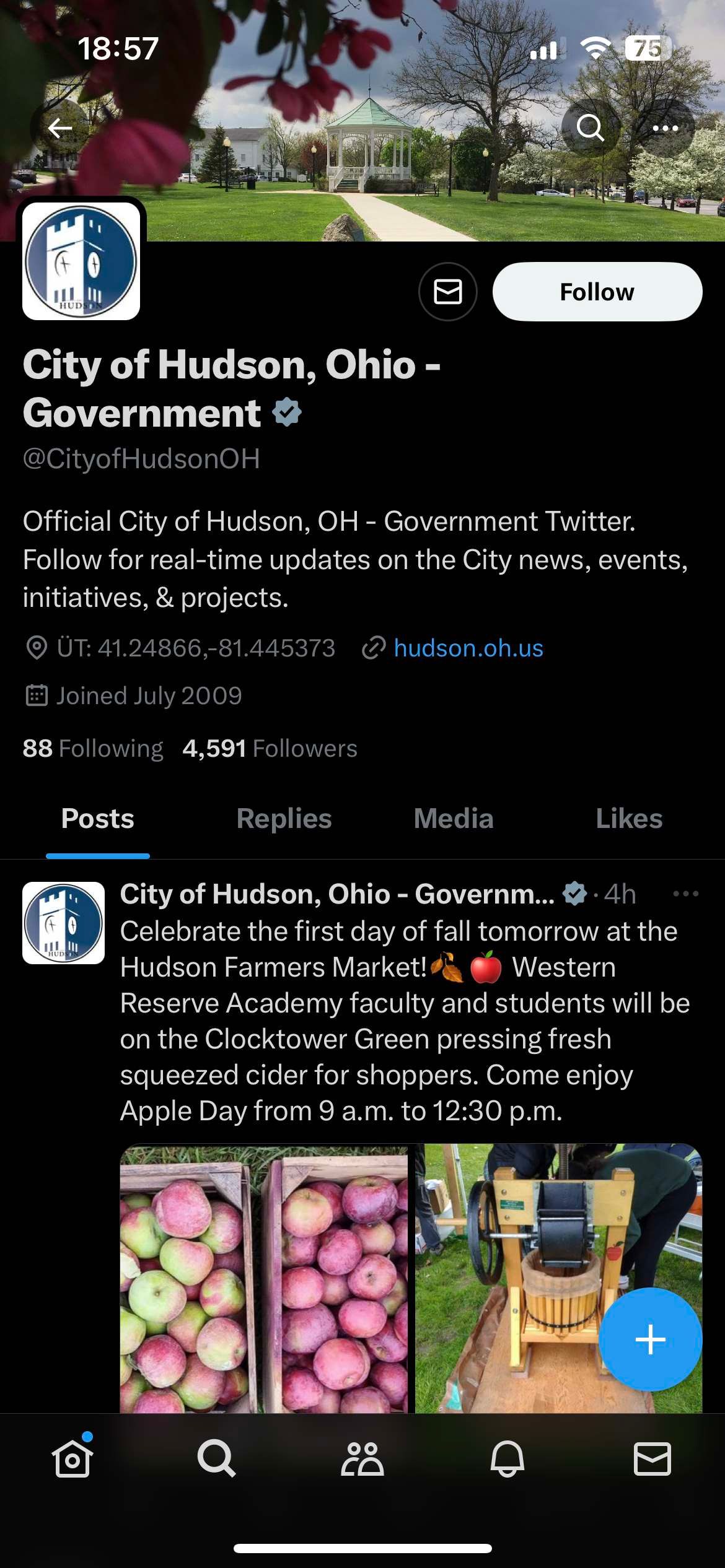This screenshot has height=1568, width=725.
Task: Enlarge the profile picture
Action: [81, 261]
